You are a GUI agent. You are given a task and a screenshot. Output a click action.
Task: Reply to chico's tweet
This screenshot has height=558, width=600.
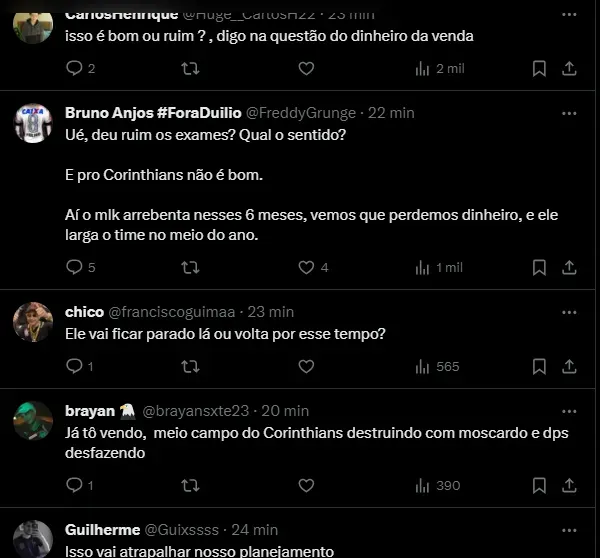73,366
